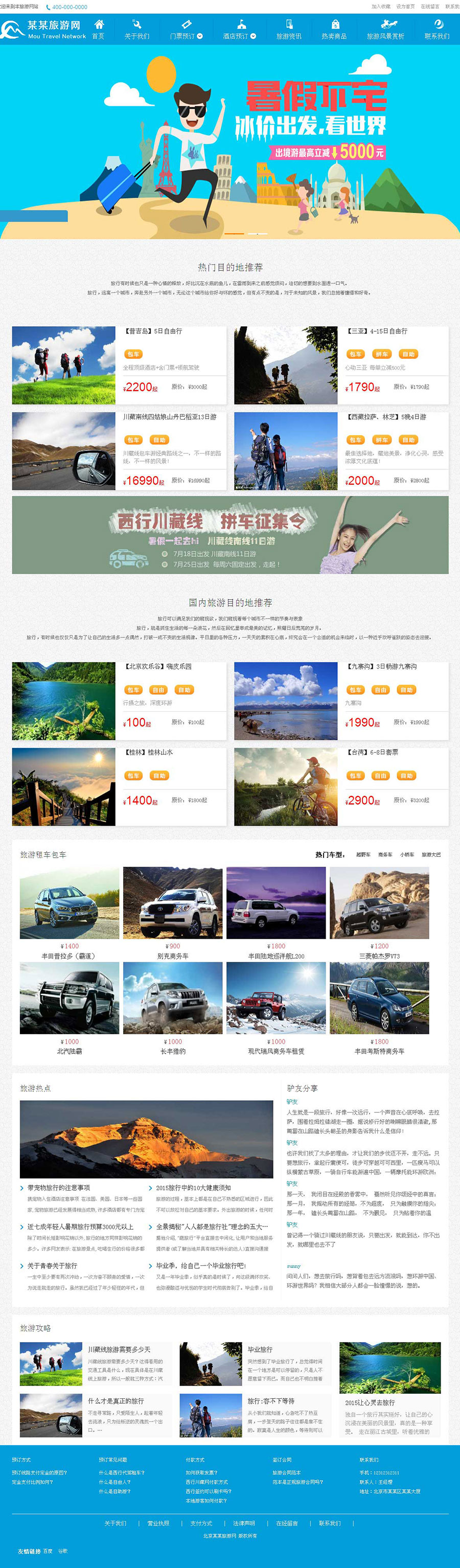
Task: Open the 热卖商品 navigation tab
Action: (334, 29)
